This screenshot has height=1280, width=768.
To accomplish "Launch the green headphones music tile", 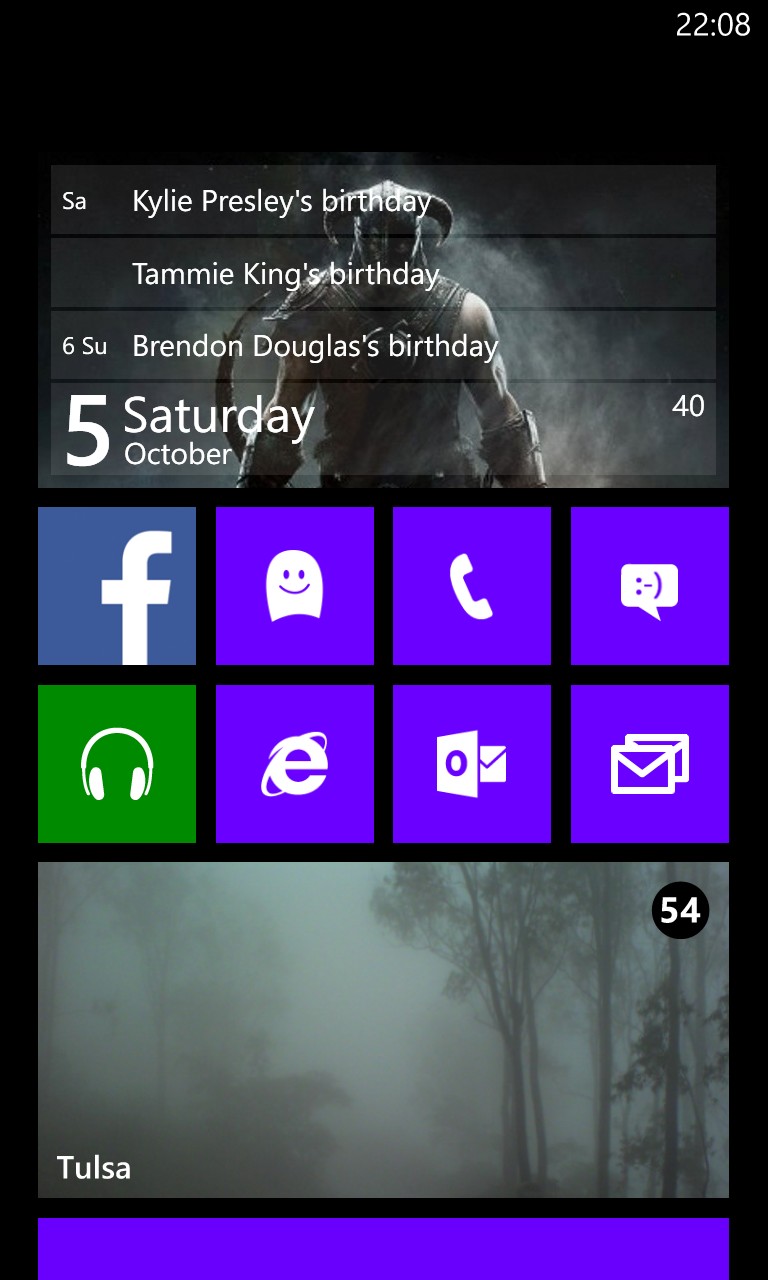I will pyautogui.click(x=117, y=764).
